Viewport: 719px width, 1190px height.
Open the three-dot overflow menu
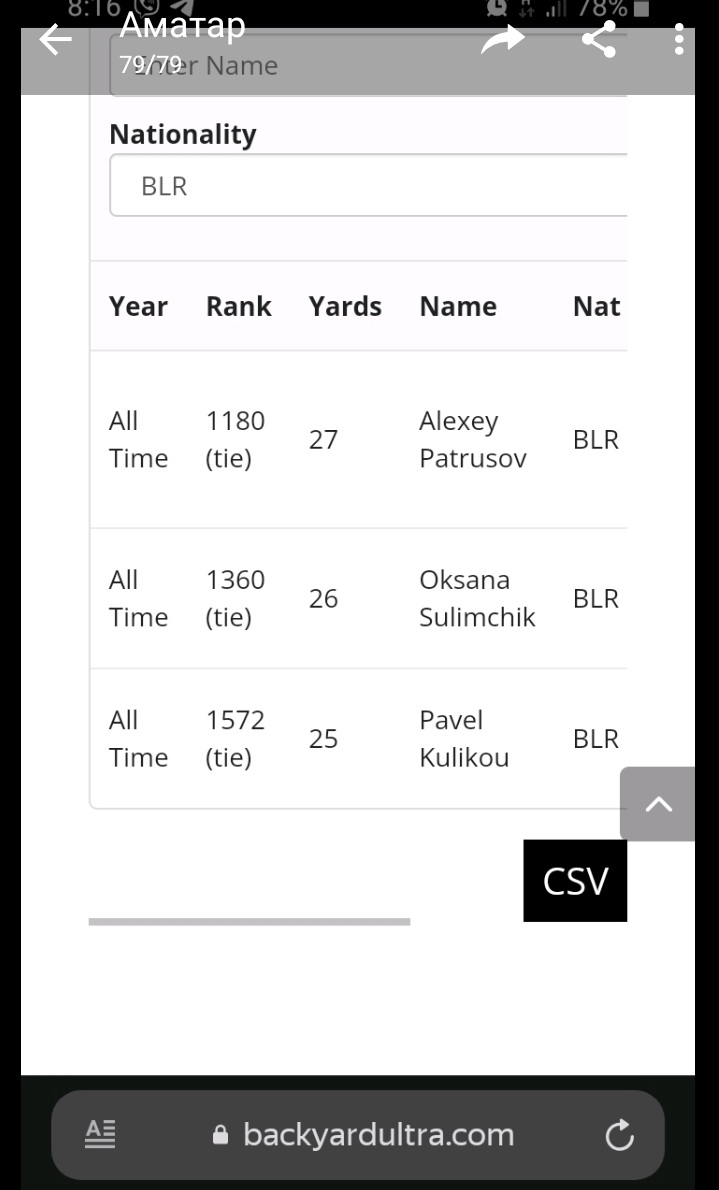click(679, 39)
